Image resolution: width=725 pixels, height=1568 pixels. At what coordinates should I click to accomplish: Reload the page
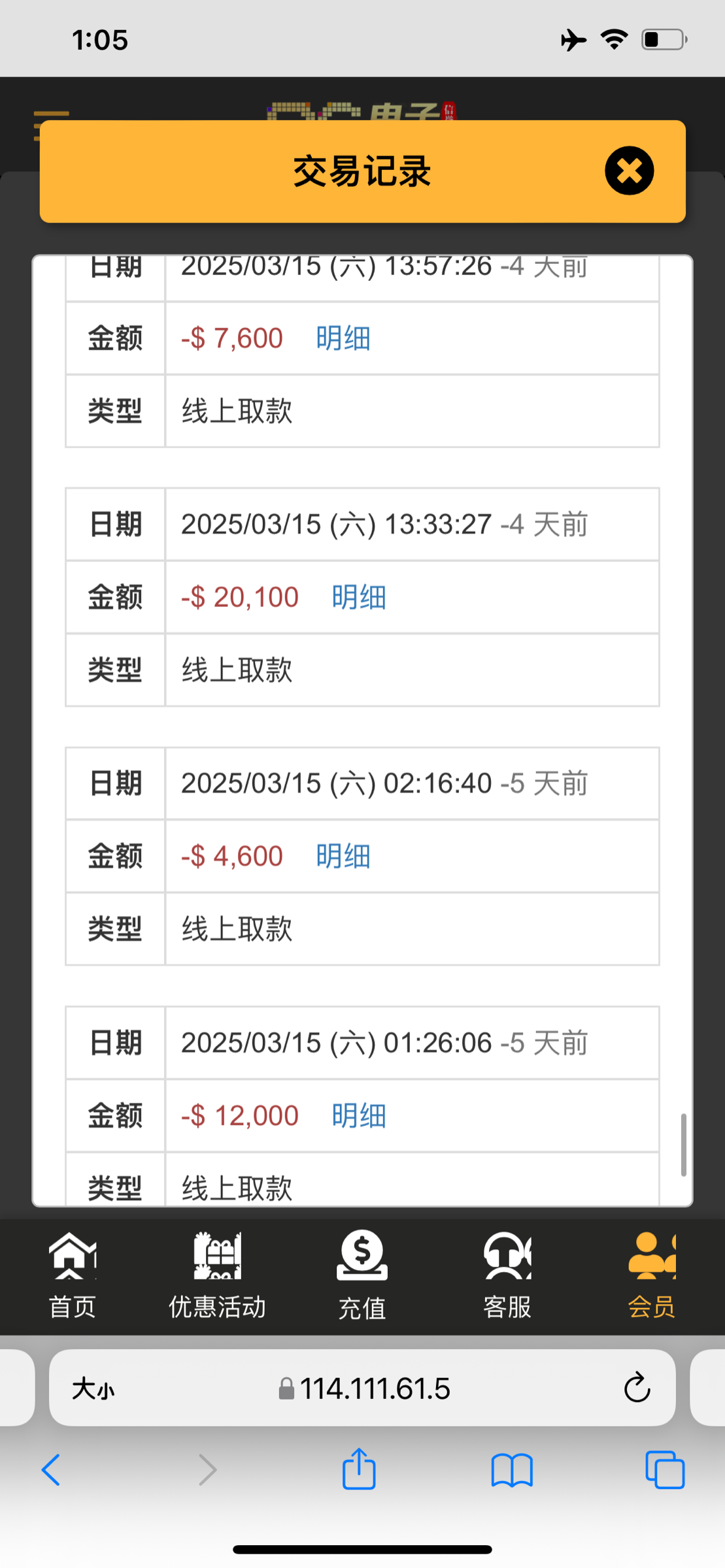click(636, 1388)
